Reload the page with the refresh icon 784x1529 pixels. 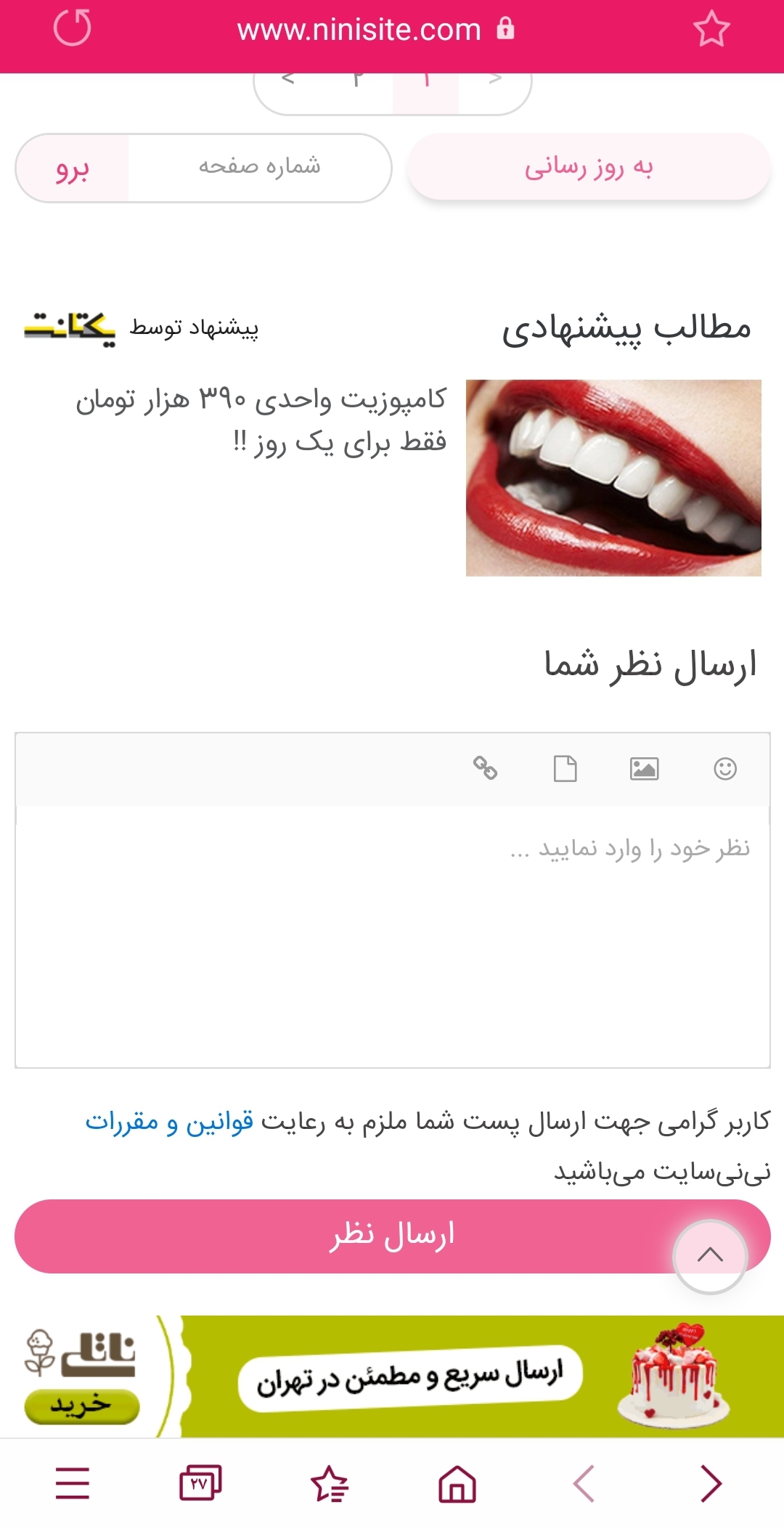[x=73, y=29]
